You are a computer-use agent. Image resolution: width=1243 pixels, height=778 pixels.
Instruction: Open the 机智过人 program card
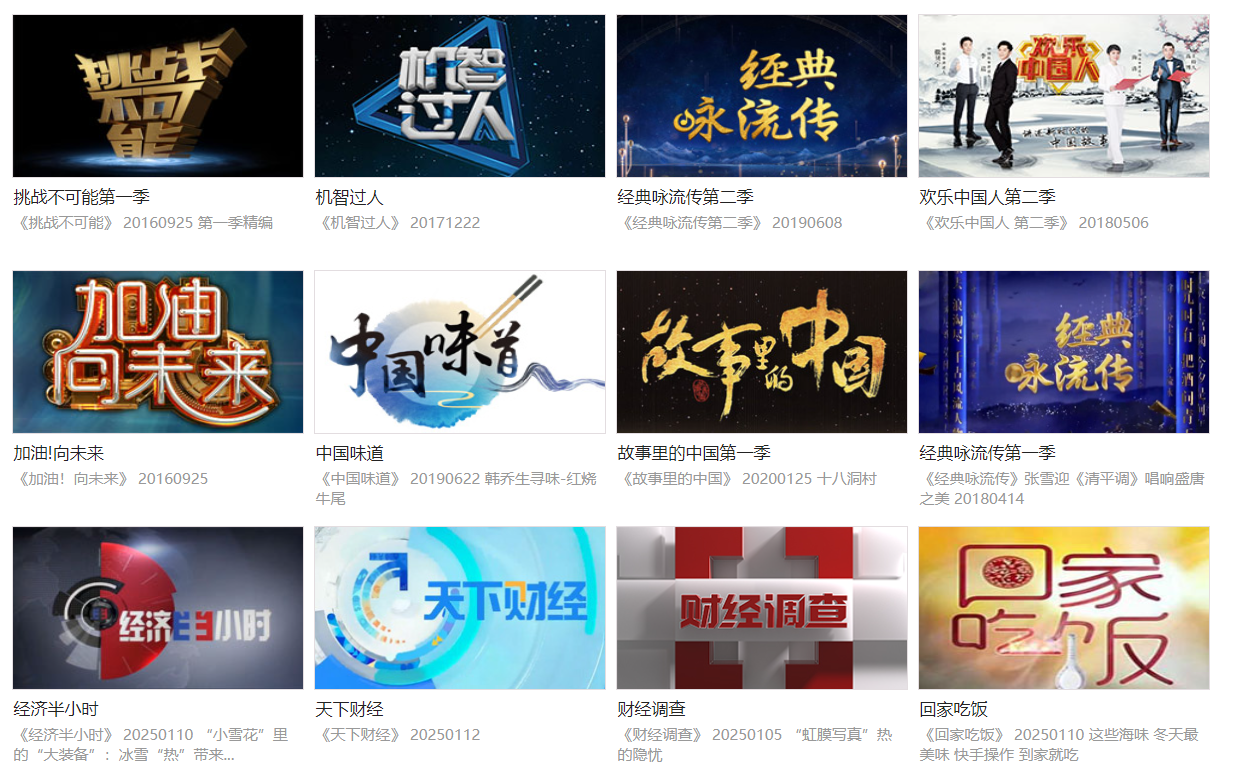point(460,96)
